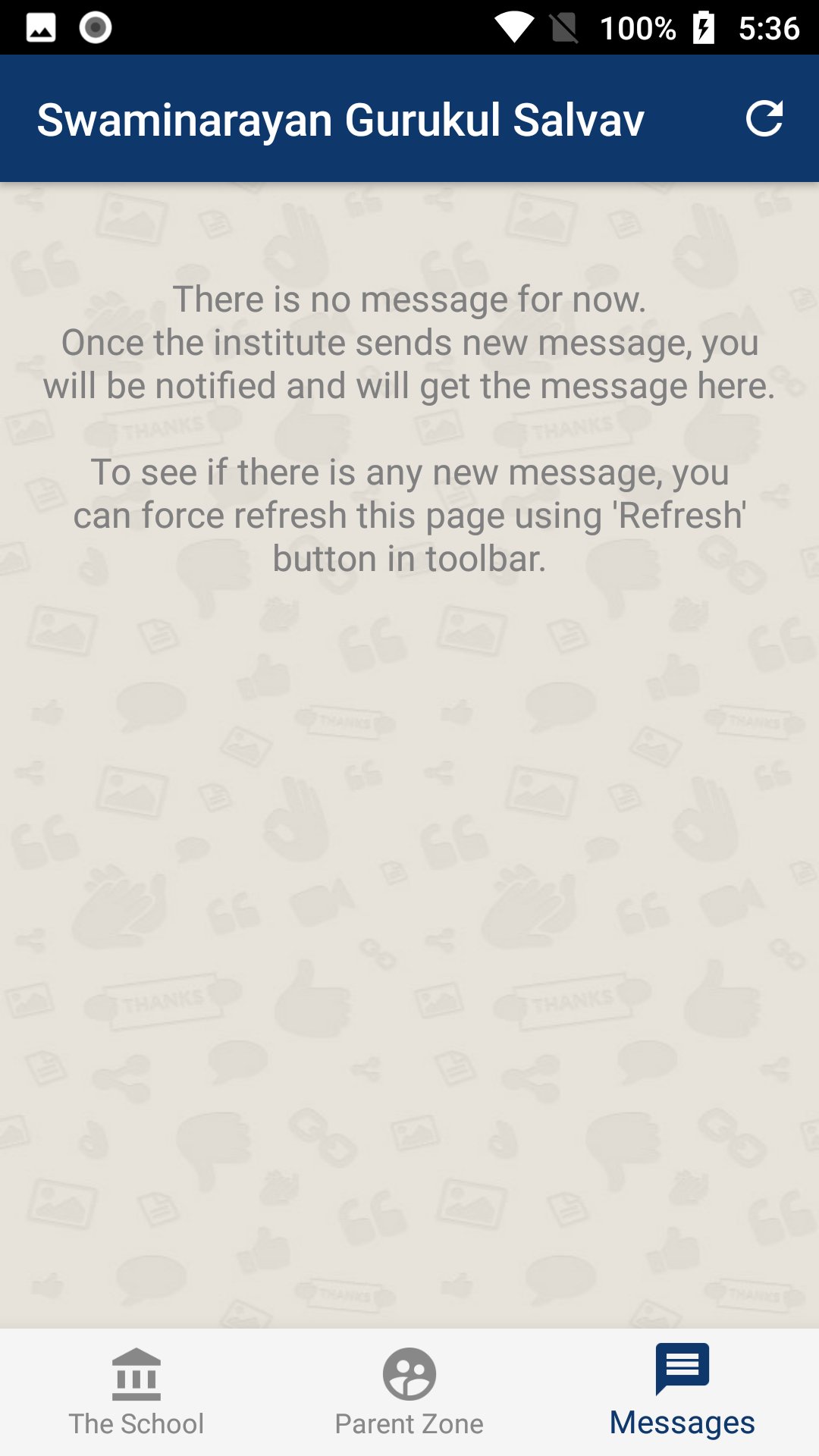The height and width of the screenshot is (1456, 819).
Task: Open the Parent Zone tab
Action: click(x=409, y=1392)
